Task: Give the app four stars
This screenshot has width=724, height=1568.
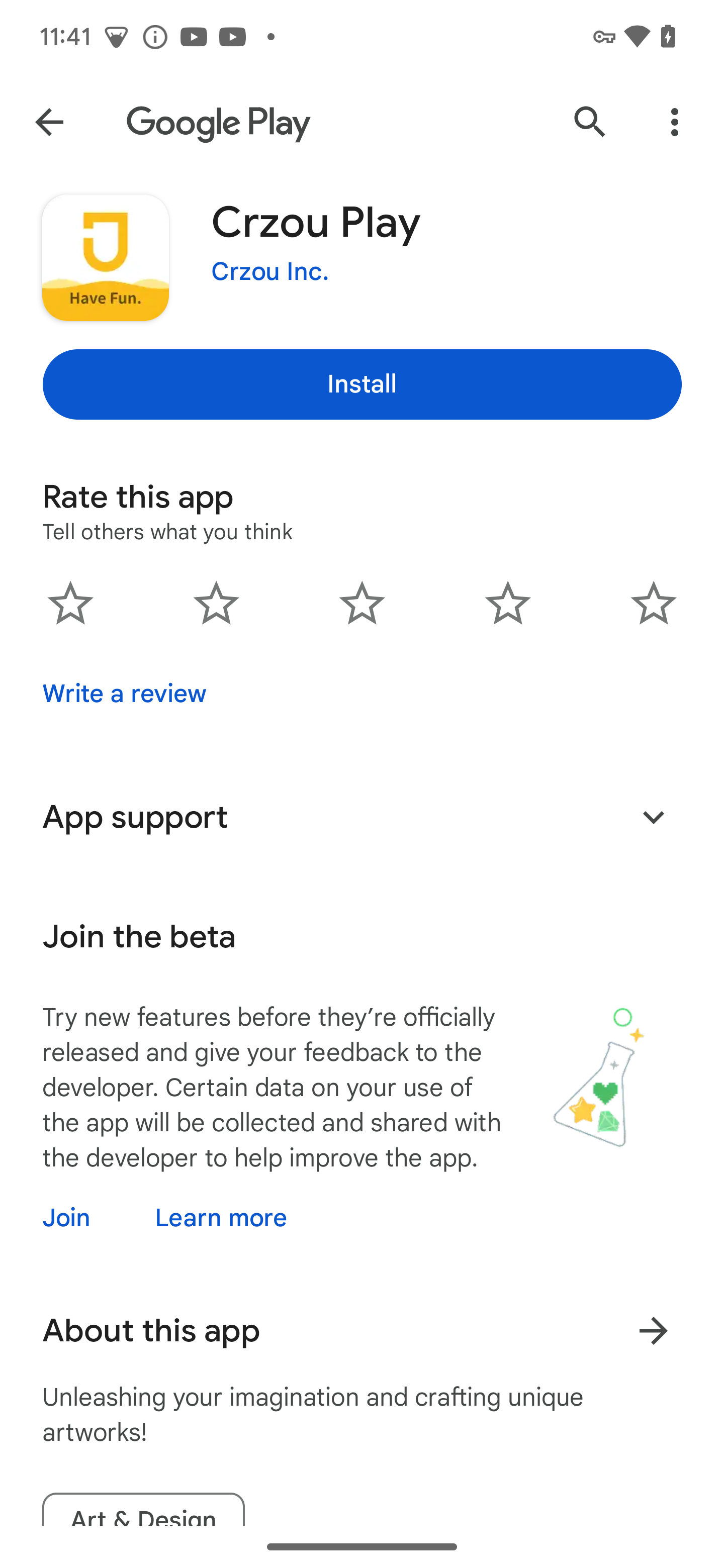Action: [x=507, y=603]
